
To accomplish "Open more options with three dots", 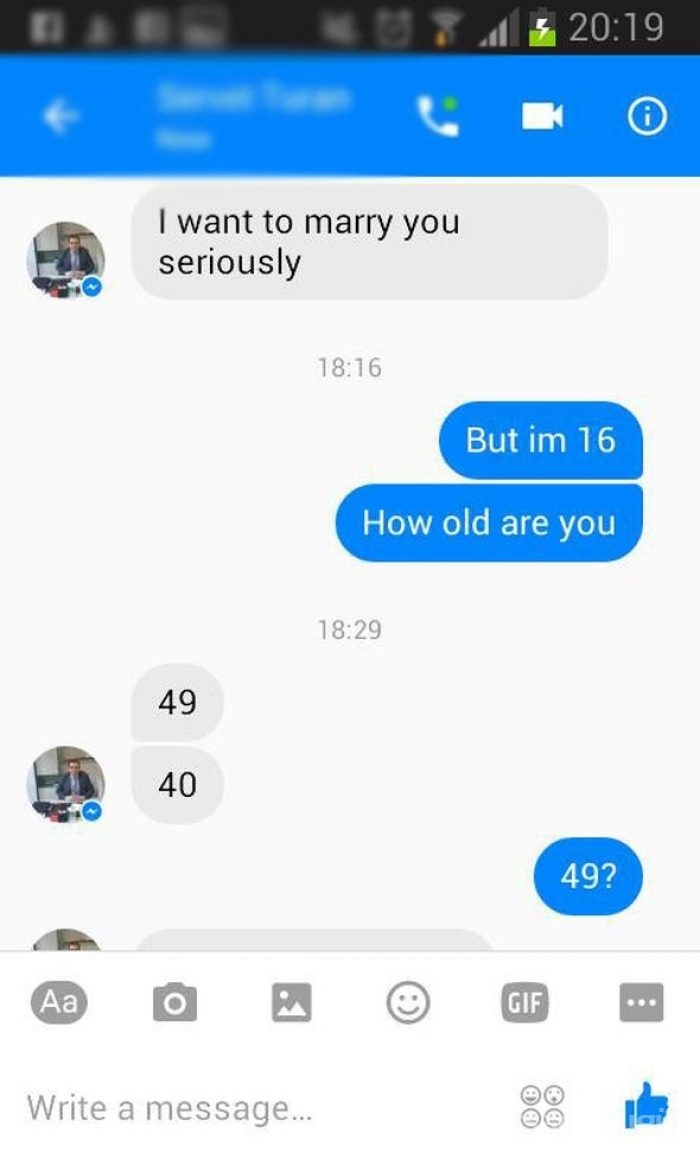I will pos(641,1002).
